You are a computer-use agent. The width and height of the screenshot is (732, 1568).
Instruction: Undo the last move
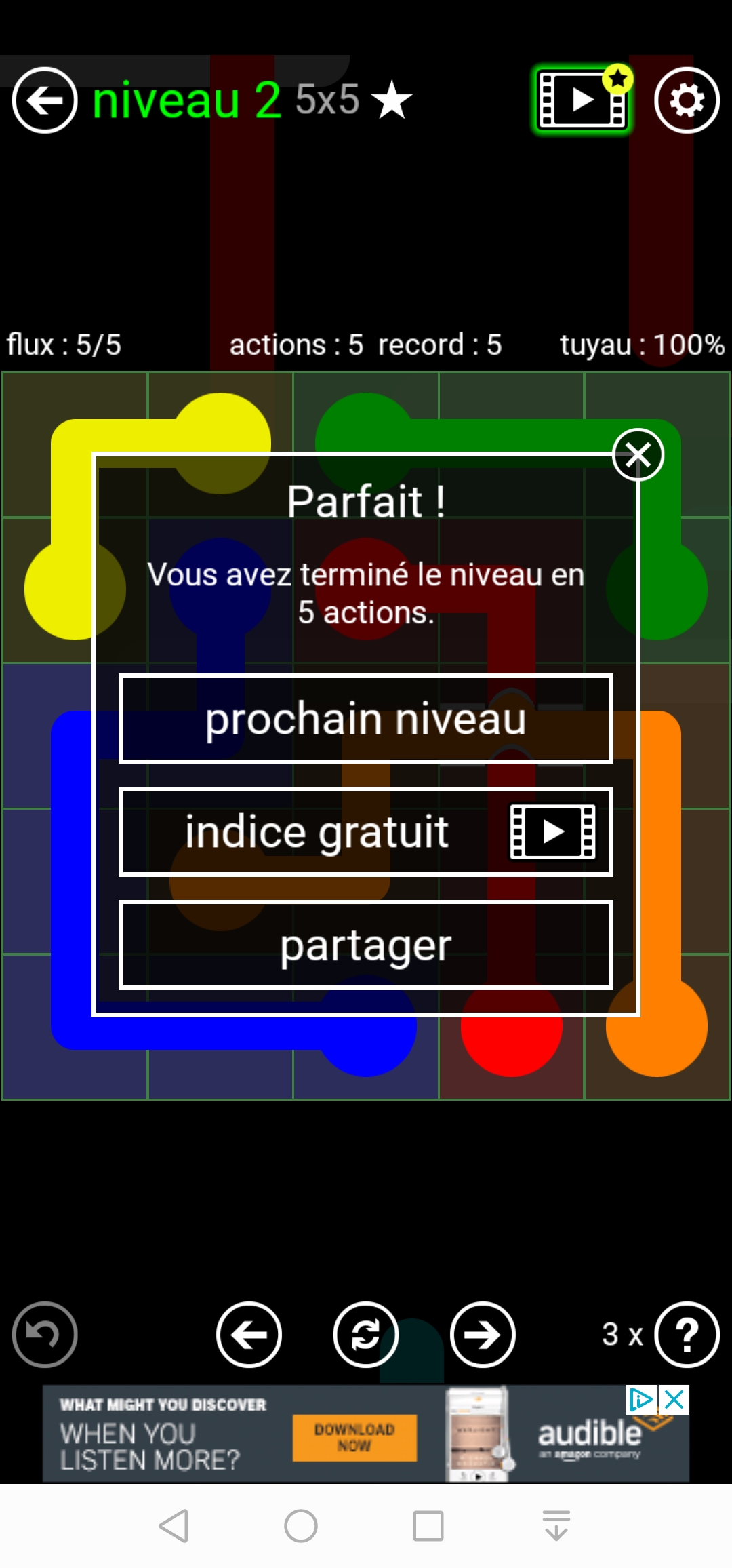(45, 1335)
